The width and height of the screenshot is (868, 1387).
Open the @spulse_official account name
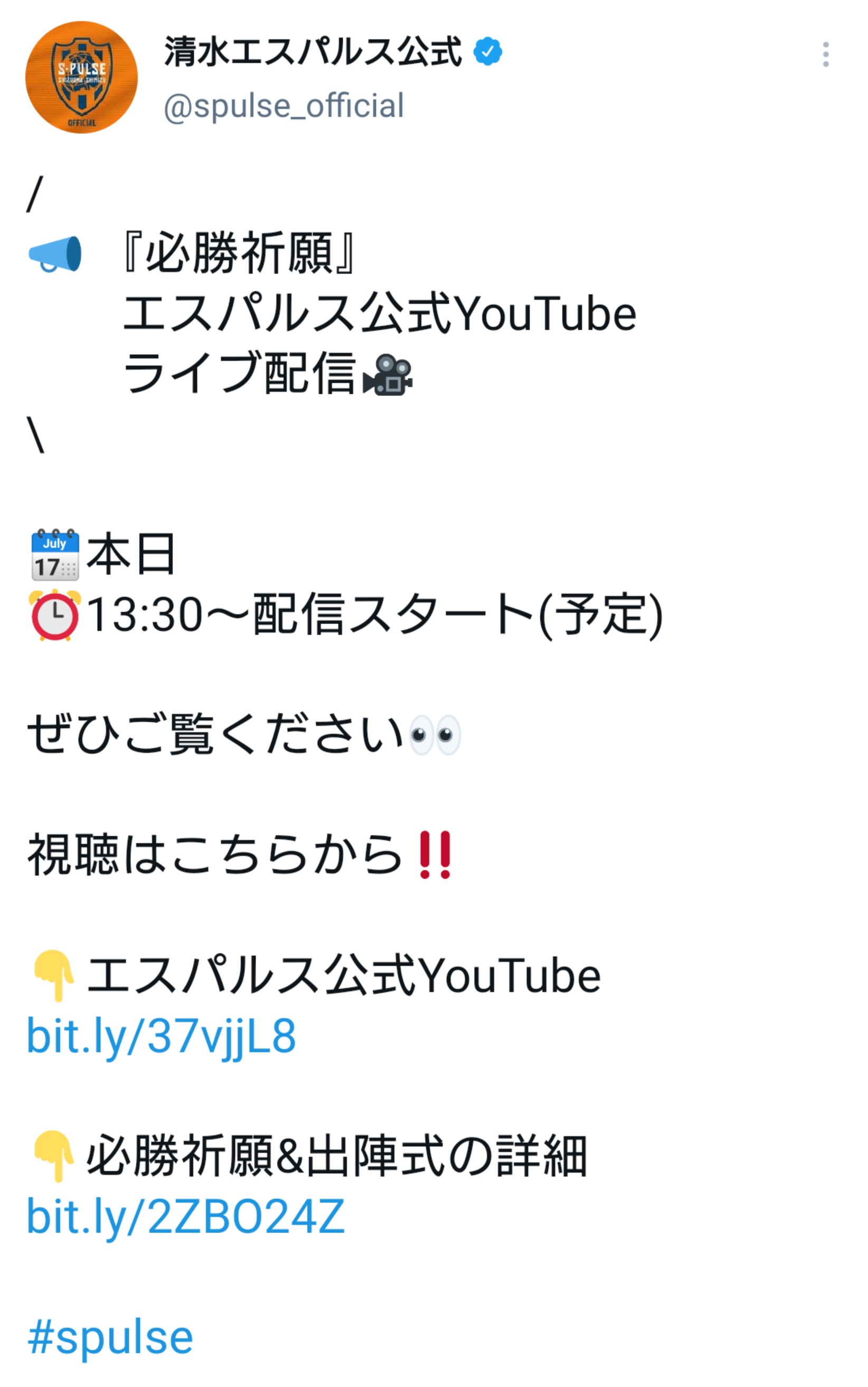pos(284,106)
